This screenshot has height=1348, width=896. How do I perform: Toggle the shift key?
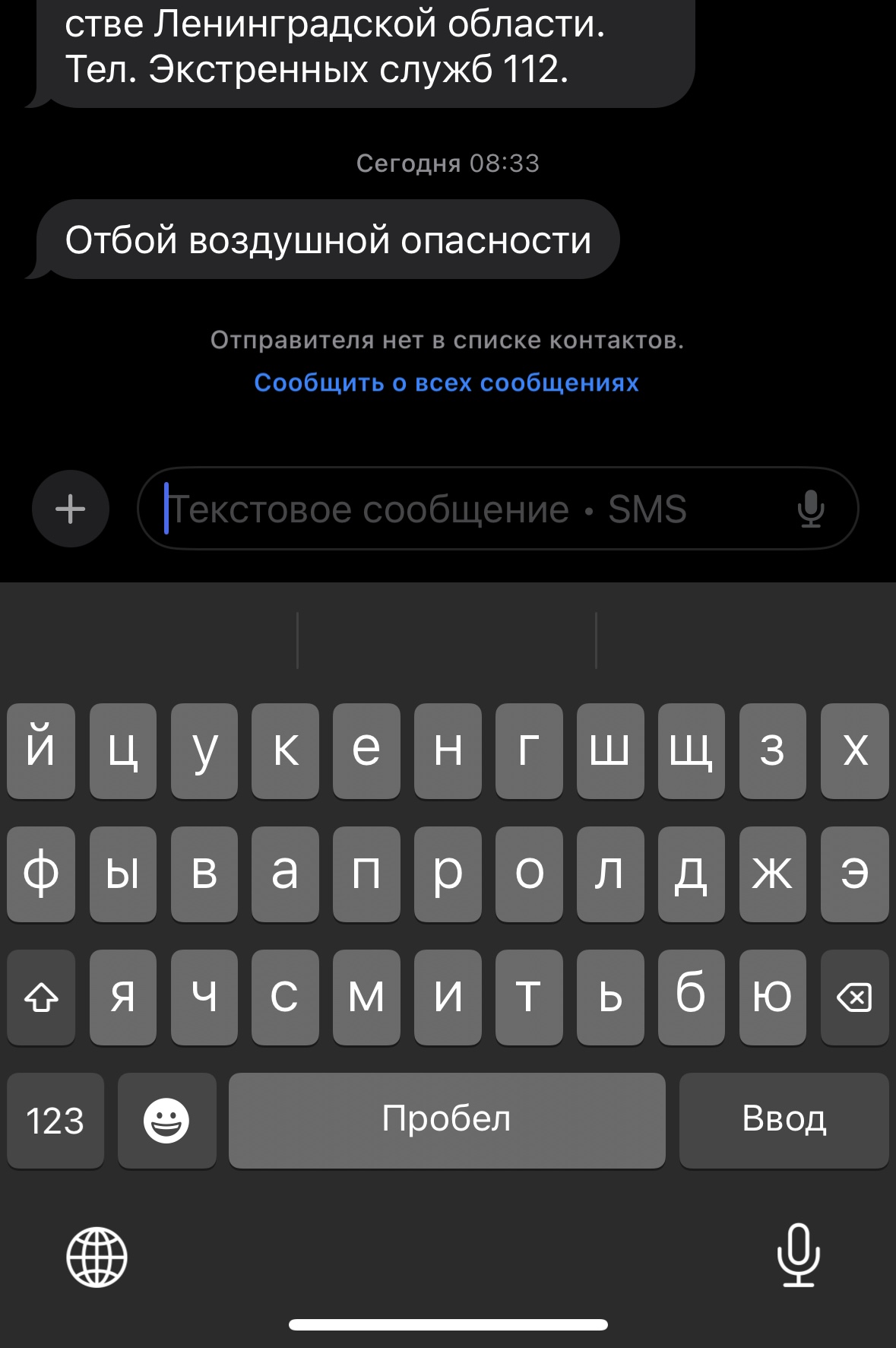pyautogui.click(x=41, y=997)
